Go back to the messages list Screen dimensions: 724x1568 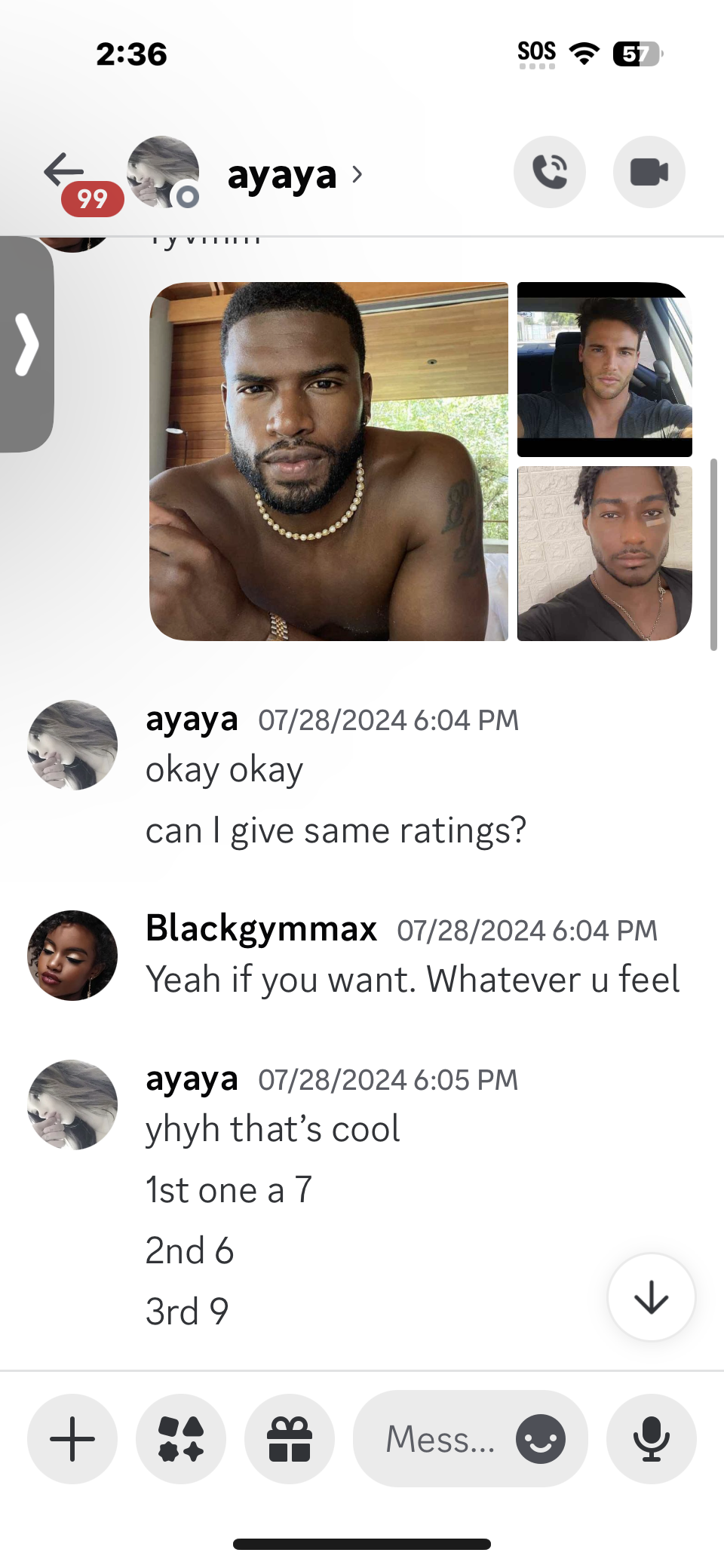[63, 170]
